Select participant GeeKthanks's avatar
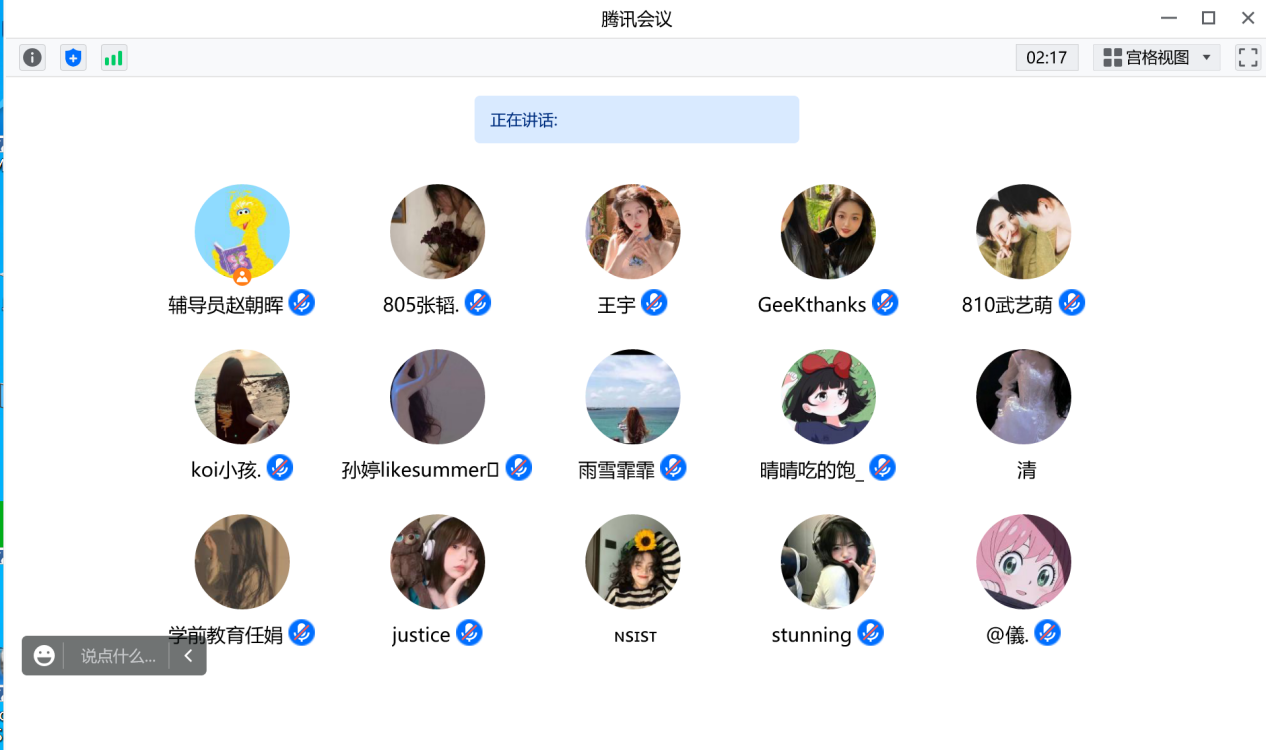 [x=828, y=231]
